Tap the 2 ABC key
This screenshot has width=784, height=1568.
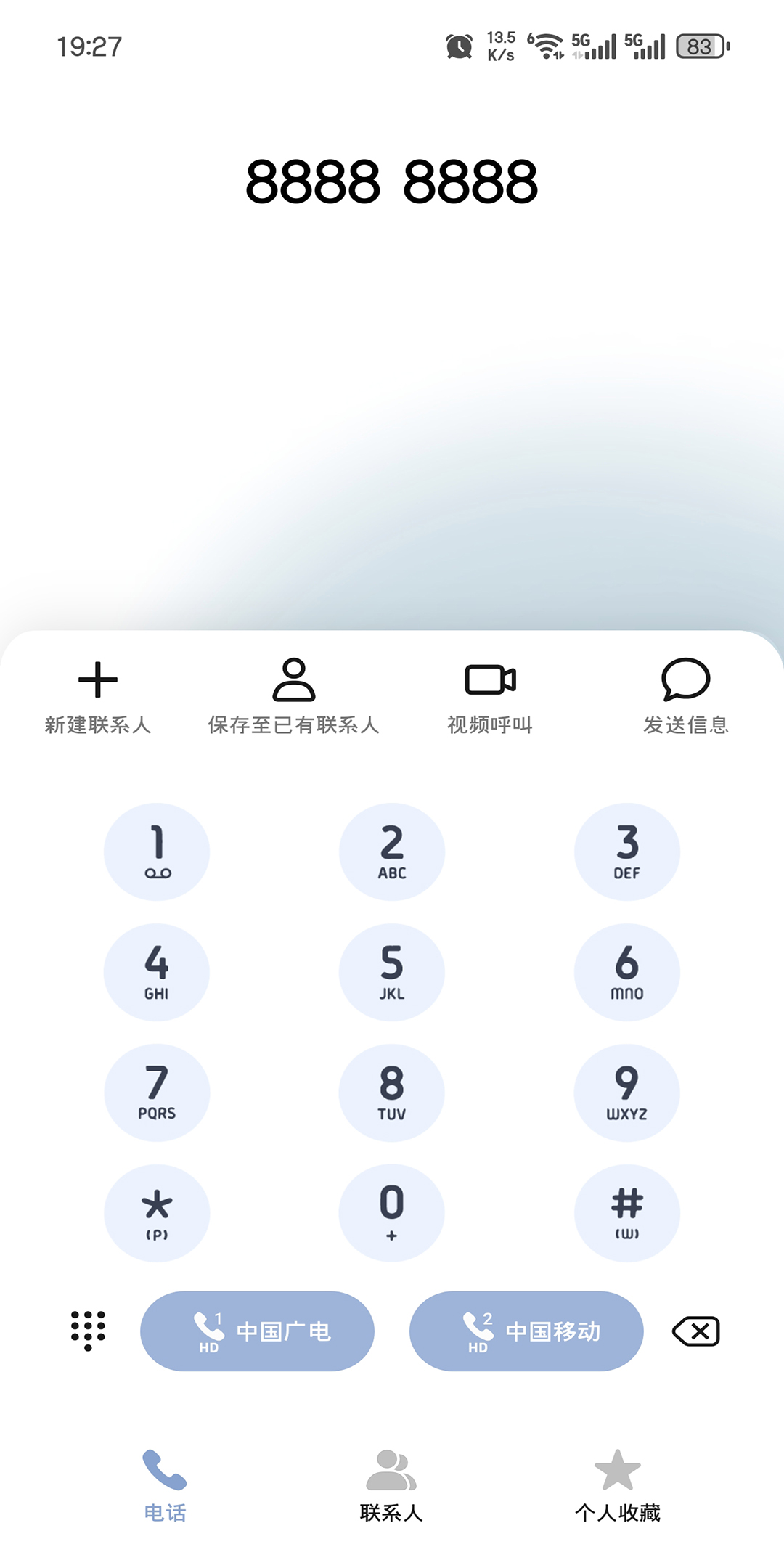tap(392, 852)
